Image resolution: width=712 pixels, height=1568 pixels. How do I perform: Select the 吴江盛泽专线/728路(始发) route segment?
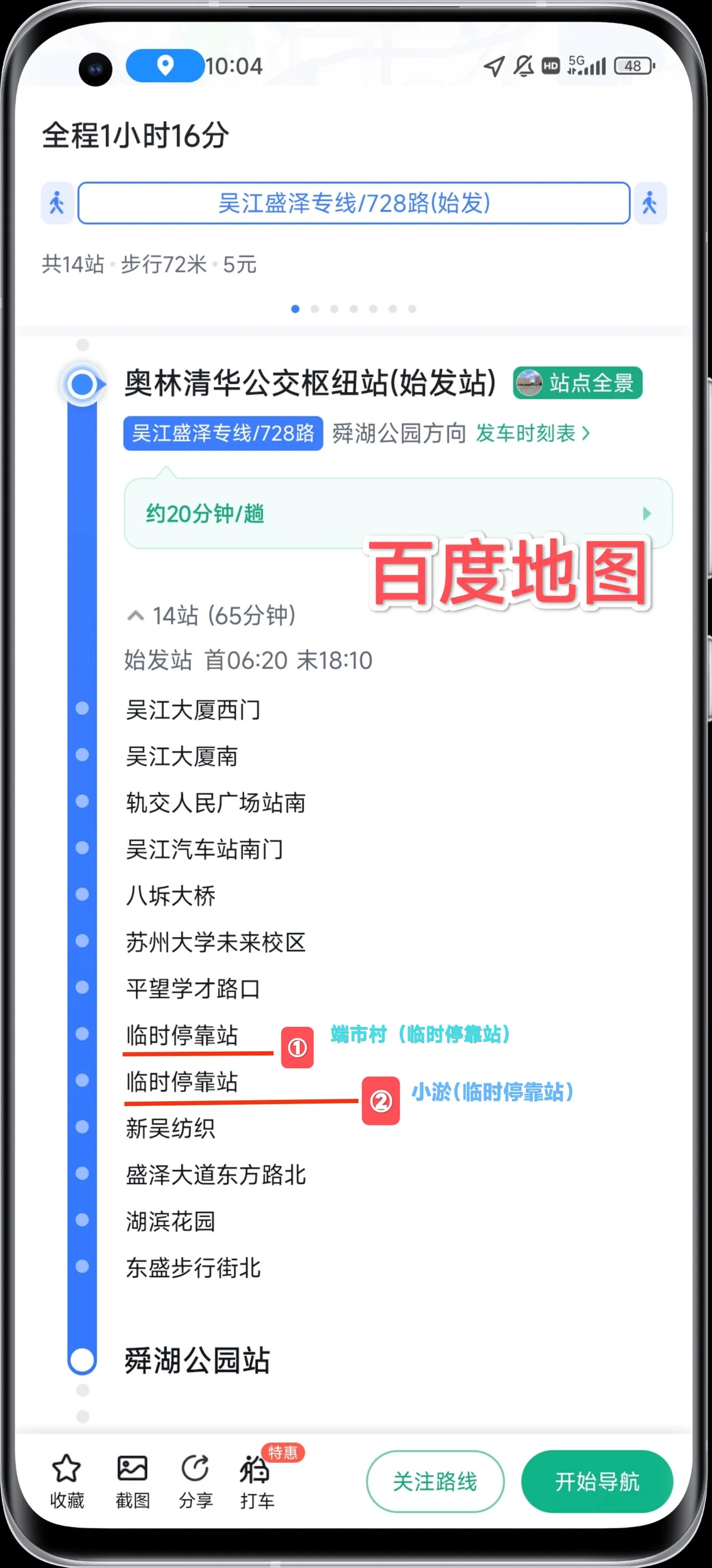click(x=354, y=204)
